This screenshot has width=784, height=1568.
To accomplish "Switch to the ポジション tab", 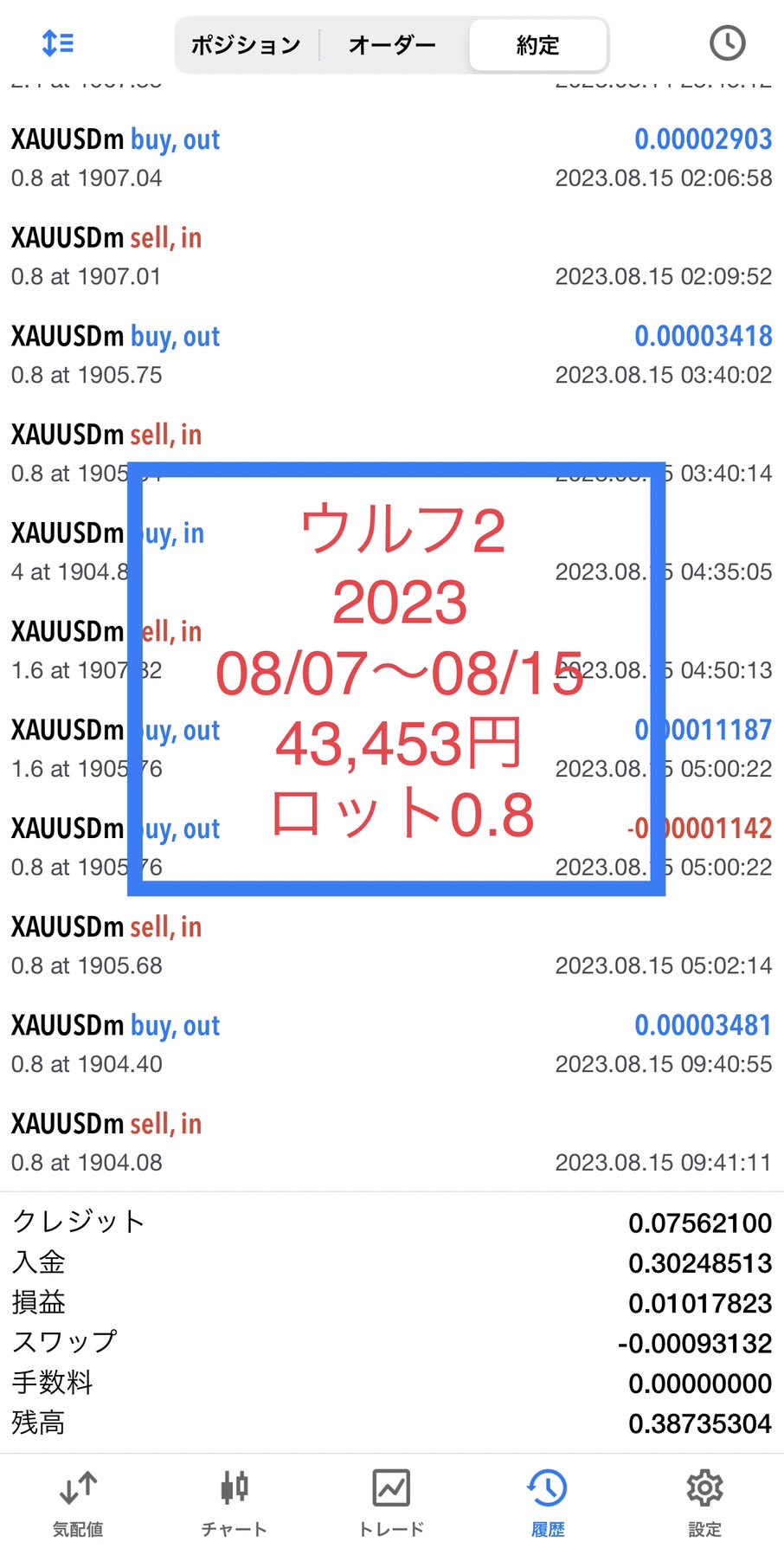I will click(x=246, y=45).
